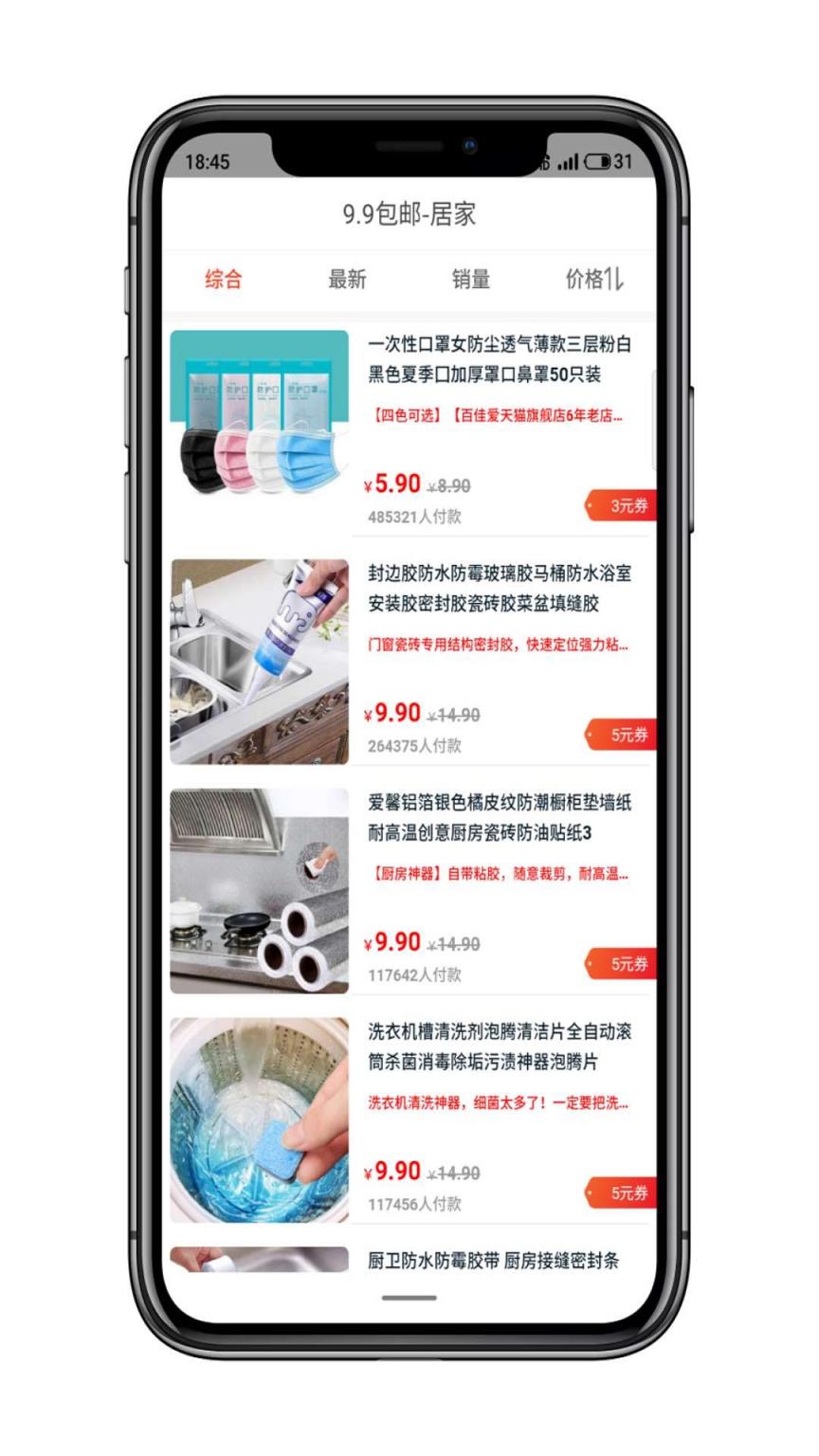Open the 9.9包邮-居家 page title

point(409,215)
